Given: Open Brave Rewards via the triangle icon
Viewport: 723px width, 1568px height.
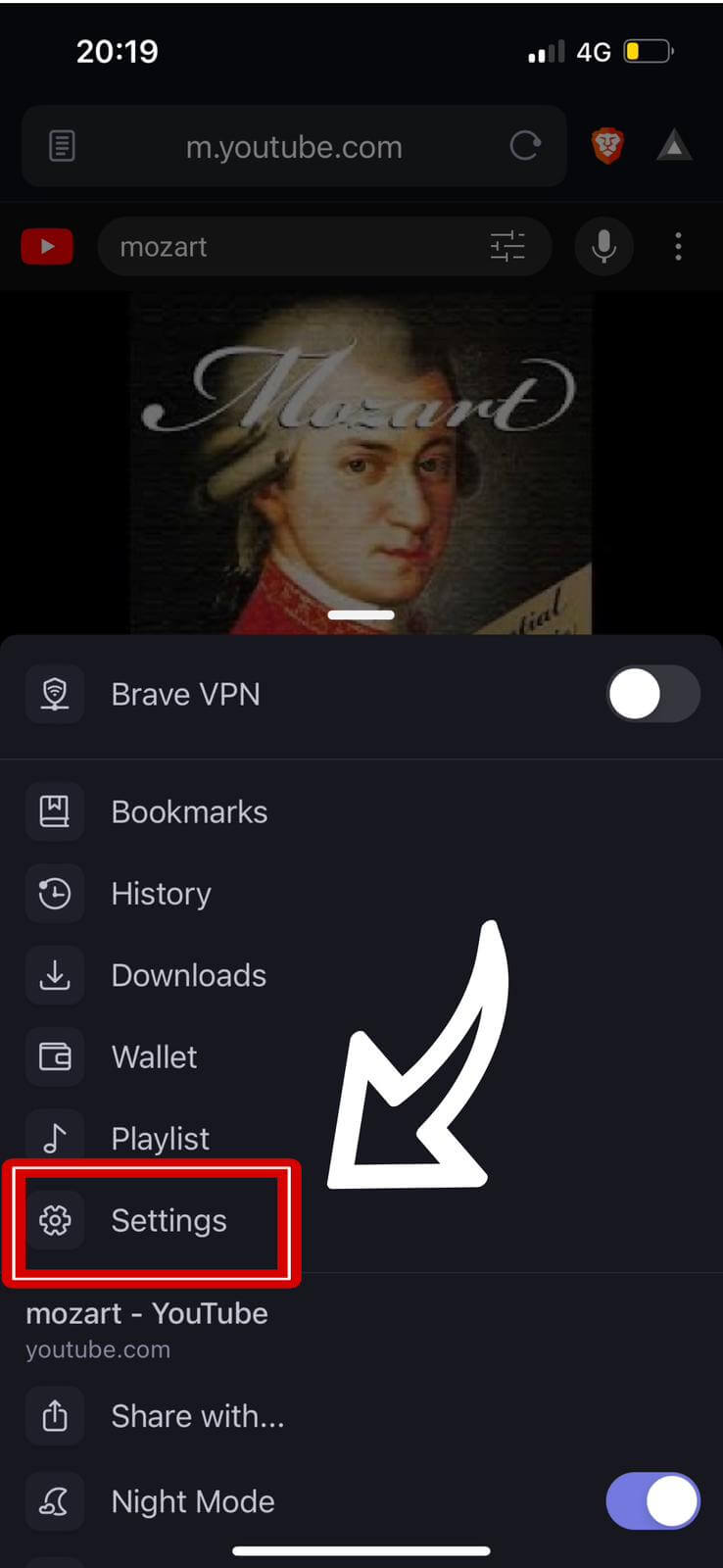Looking at the screenshot, I should 673,145.
